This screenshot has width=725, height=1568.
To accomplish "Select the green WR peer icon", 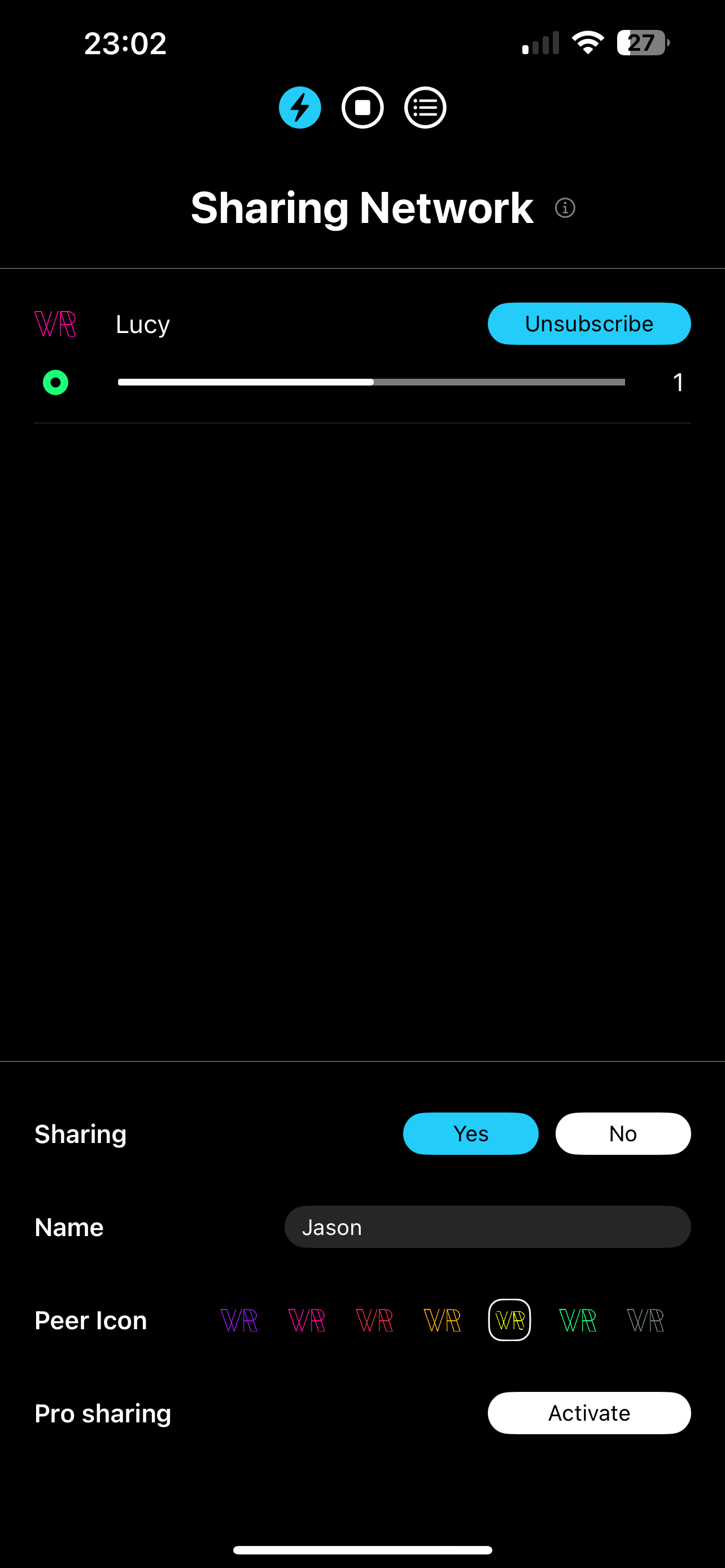I will pos(577,1320).
